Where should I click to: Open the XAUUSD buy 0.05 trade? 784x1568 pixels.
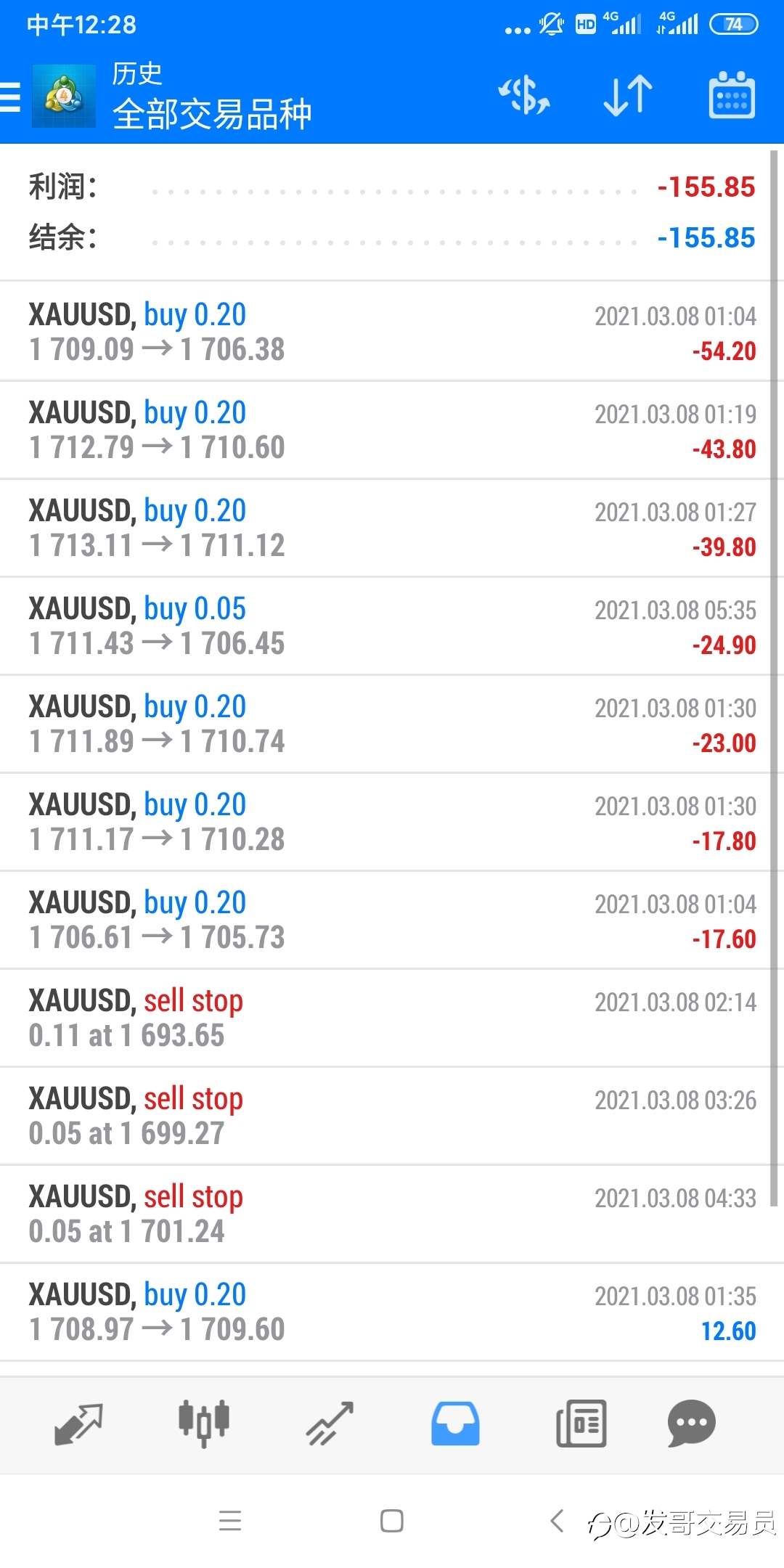pos(392,626)
